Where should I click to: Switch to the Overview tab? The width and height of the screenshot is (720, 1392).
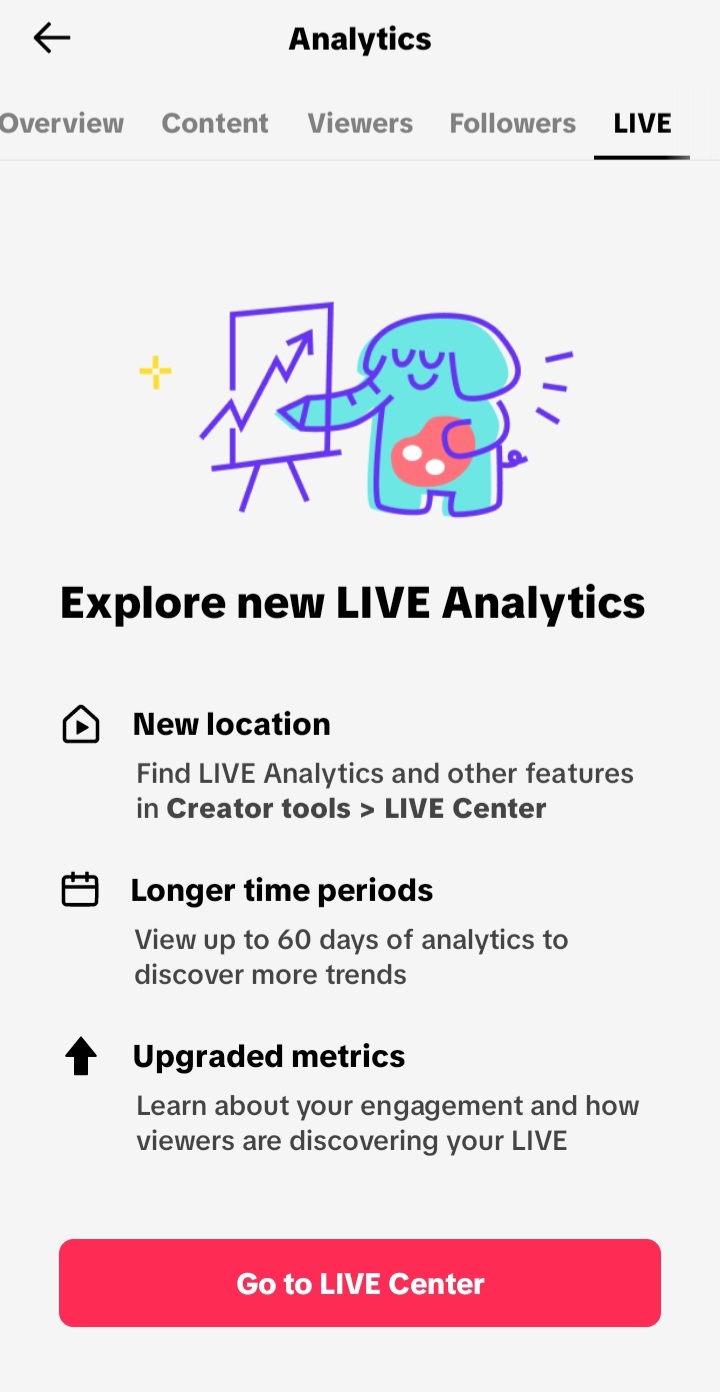tap(61, 123)
